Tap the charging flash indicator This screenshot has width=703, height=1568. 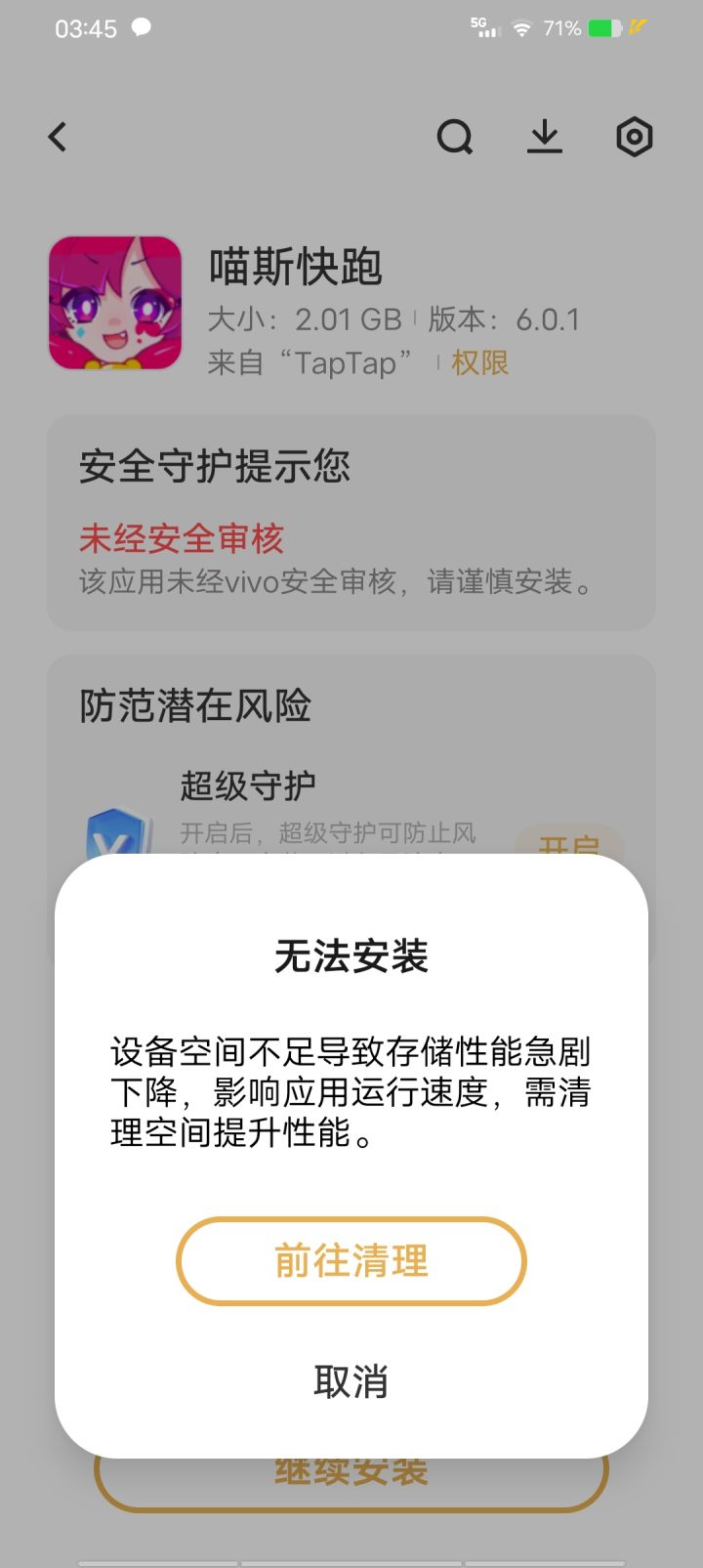640,28
